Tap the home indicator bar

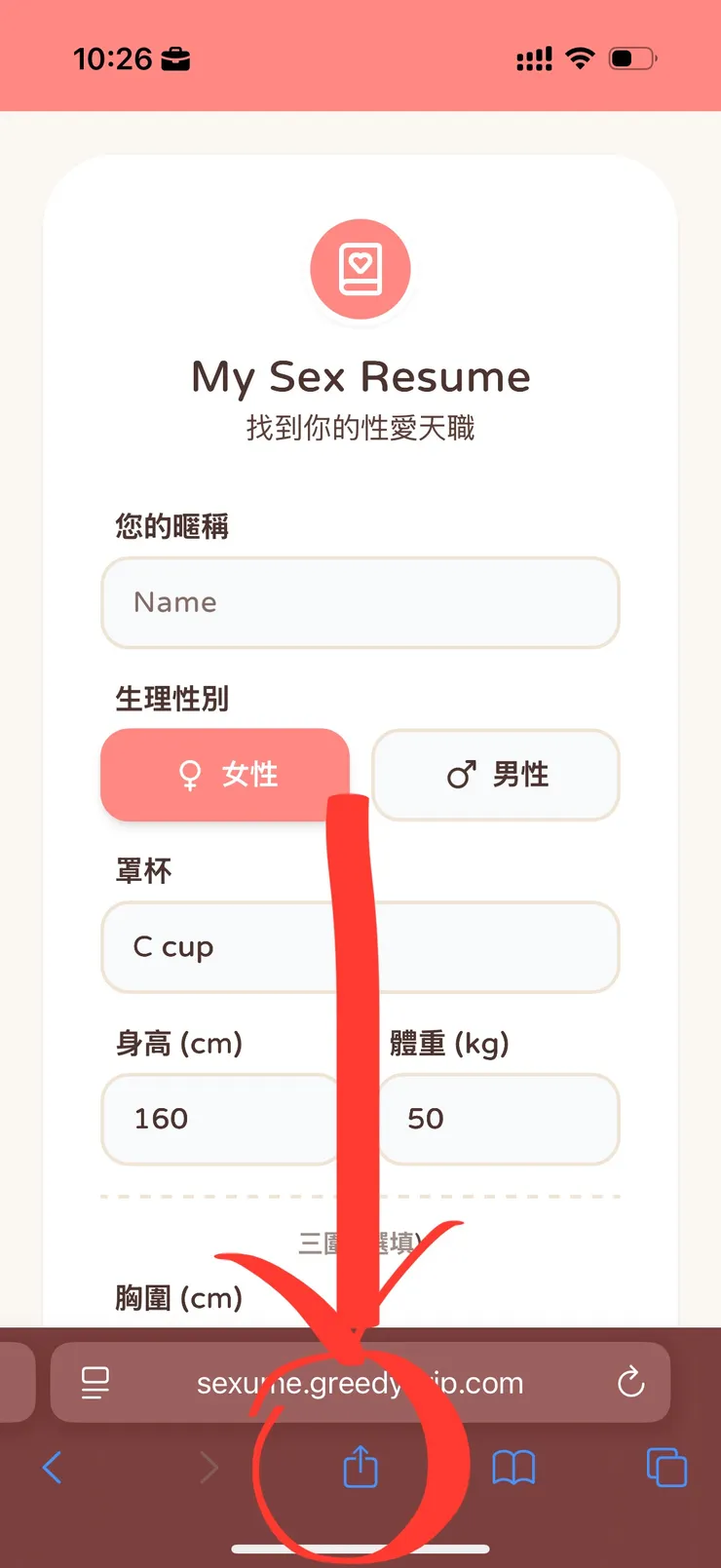tap(360, 1546)
